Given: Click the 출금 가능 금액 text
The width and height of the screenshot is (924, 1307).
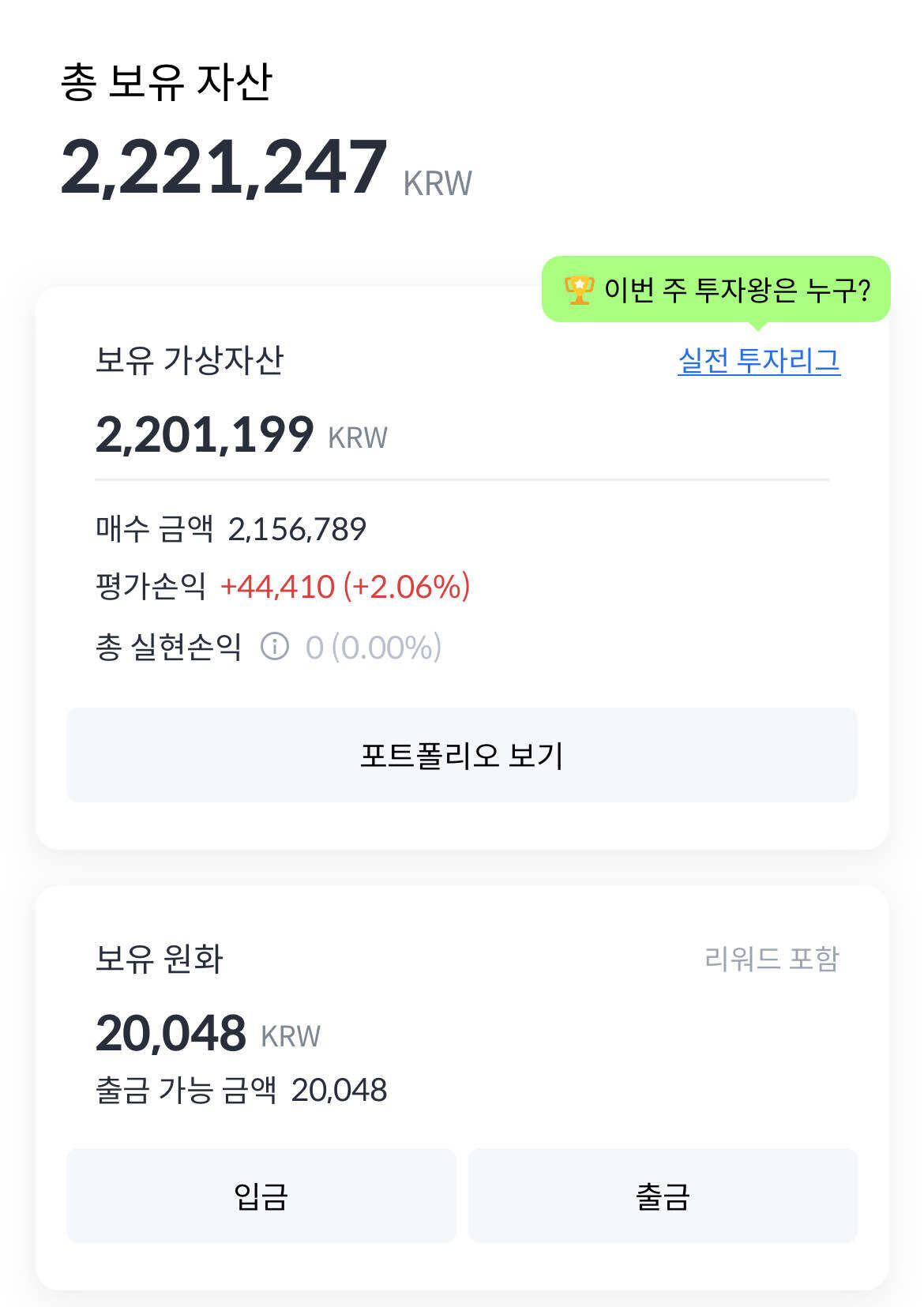Looking at the screenshot, I should [186, 1091].
